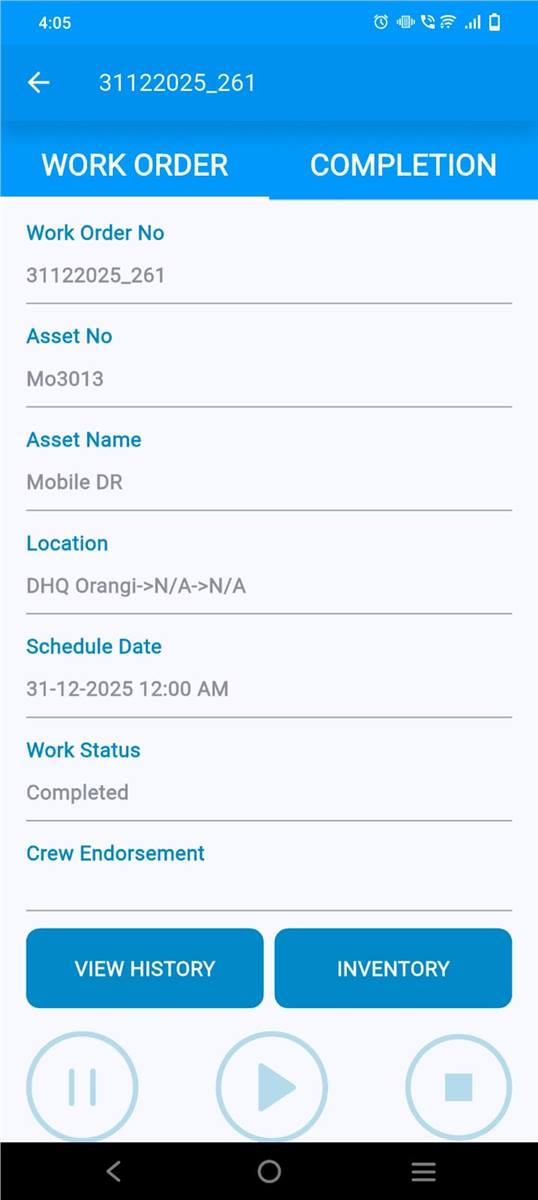538x1200 pixels.
Task: Select the Work Order tab
Action: tap(134, 165)
